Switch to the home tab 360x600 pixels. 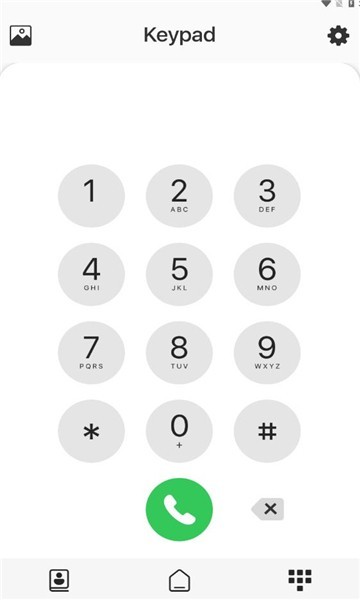tap(179, 580)
